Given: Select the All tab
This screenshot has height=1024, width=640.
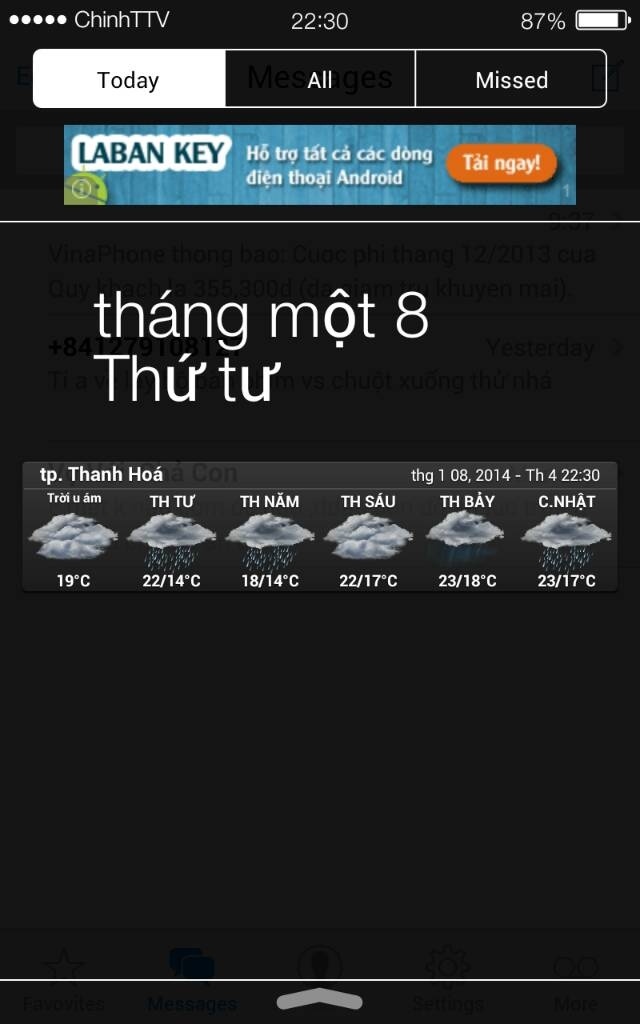Looking at the screenshot, I should (x=320, y=79).
